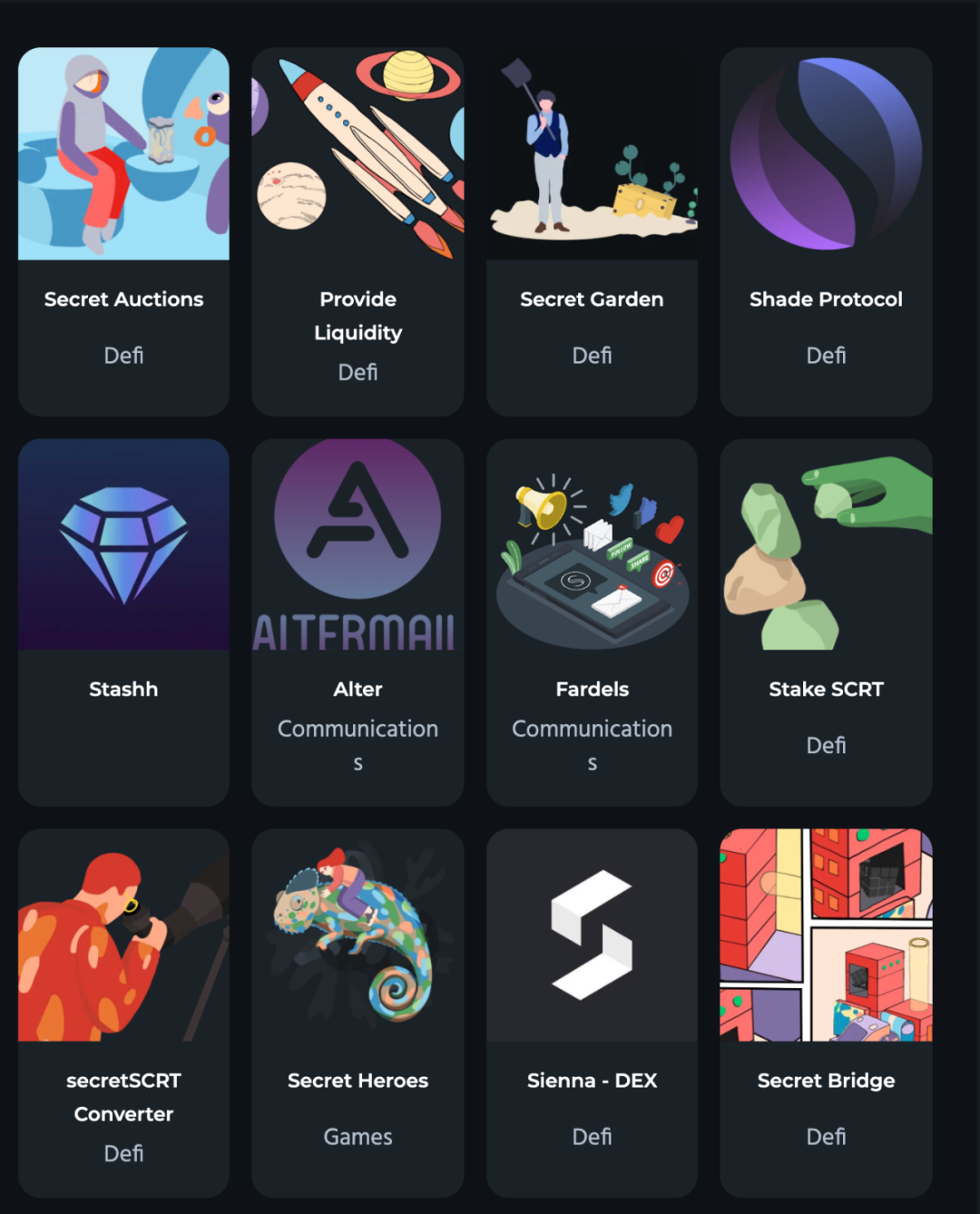
Task: Open the secretSCRT Converter card
Action: point(123,1012)
